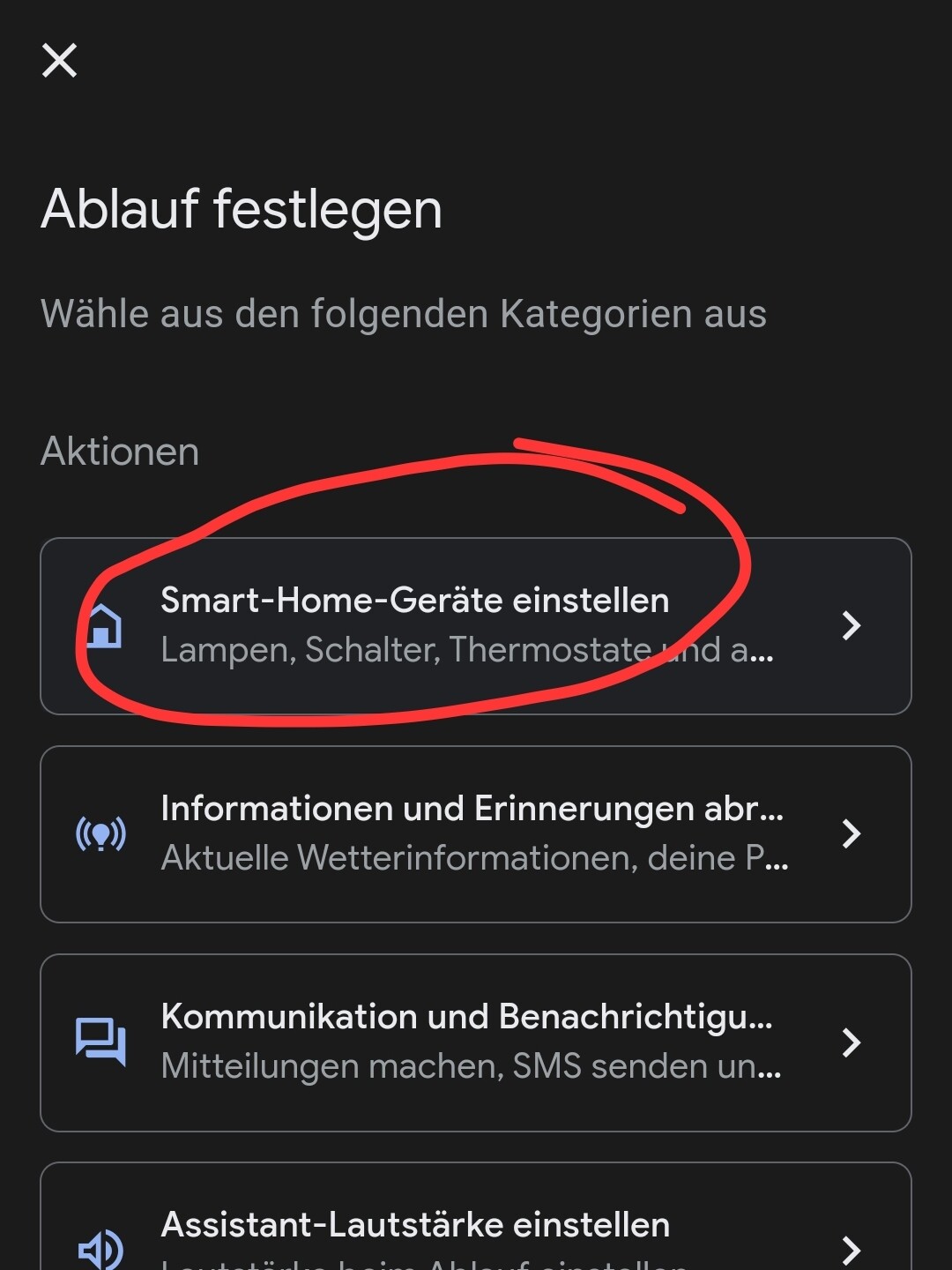Open Informationen und Erinnerungen abrufen
This screenshot has width=952, height=1270.
coord(475,833)
